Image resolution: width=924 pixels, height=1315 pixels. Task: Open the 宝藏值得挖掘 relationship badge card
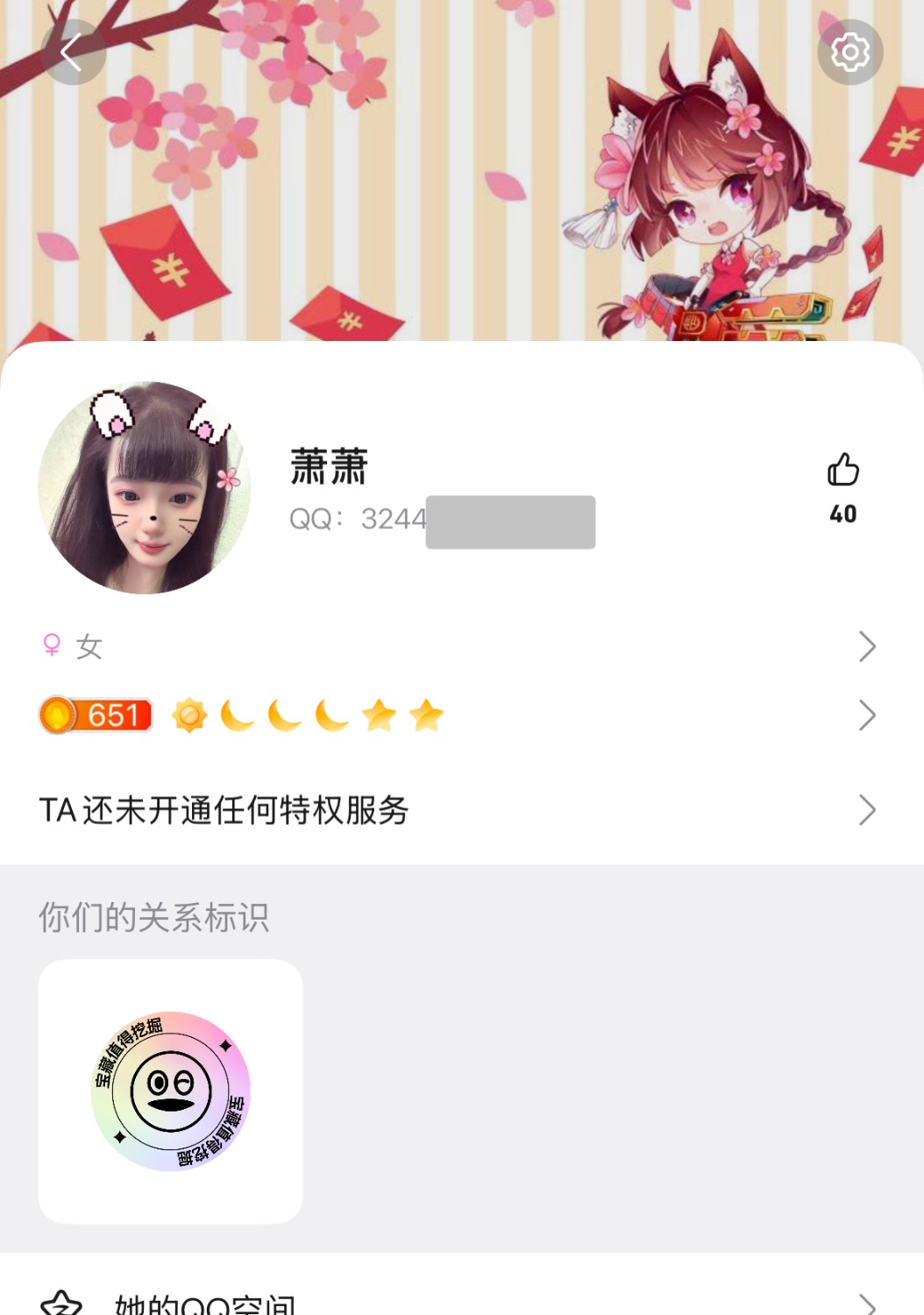[x=171, y=1091]
